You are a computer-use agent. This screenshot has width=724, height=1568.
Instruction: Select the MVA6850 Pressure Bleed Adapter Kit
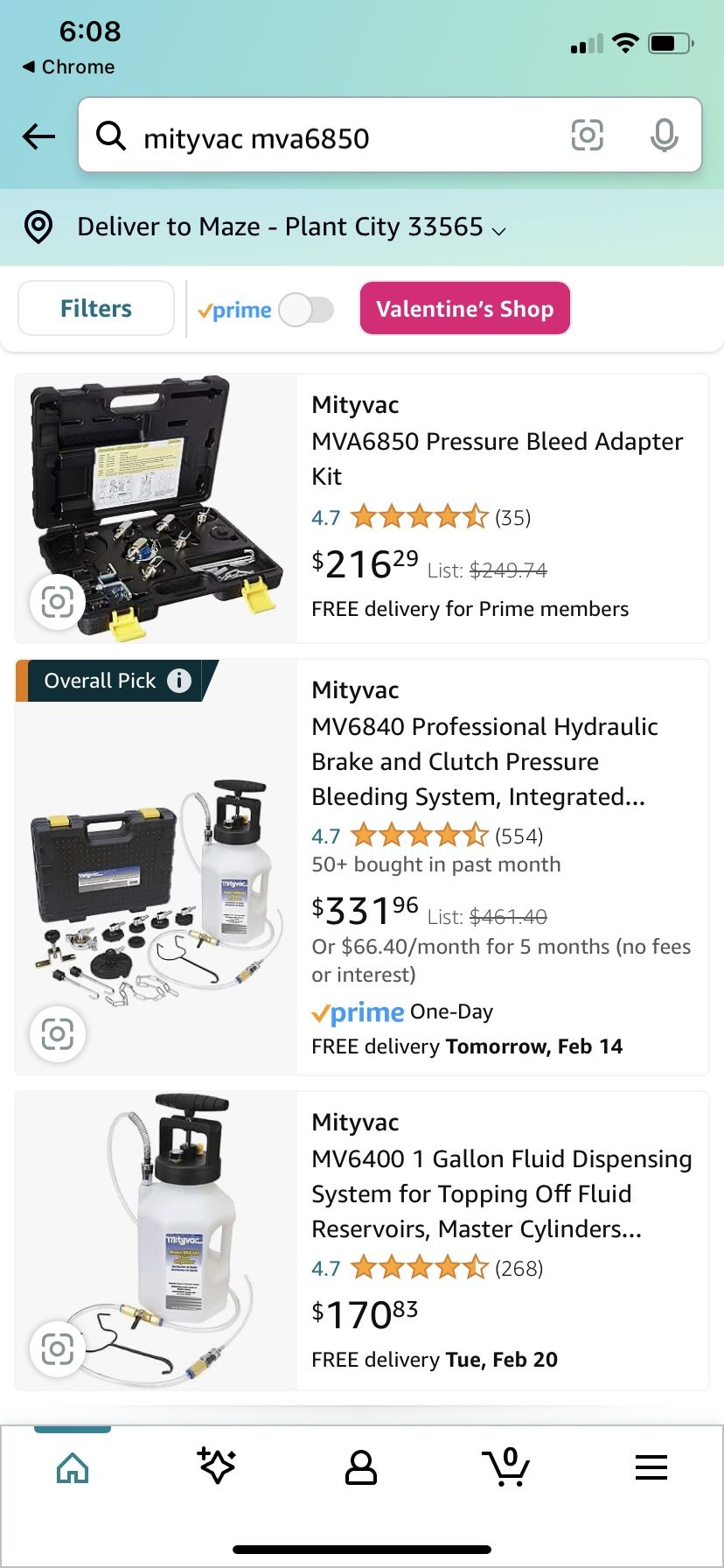coord(497,458)
